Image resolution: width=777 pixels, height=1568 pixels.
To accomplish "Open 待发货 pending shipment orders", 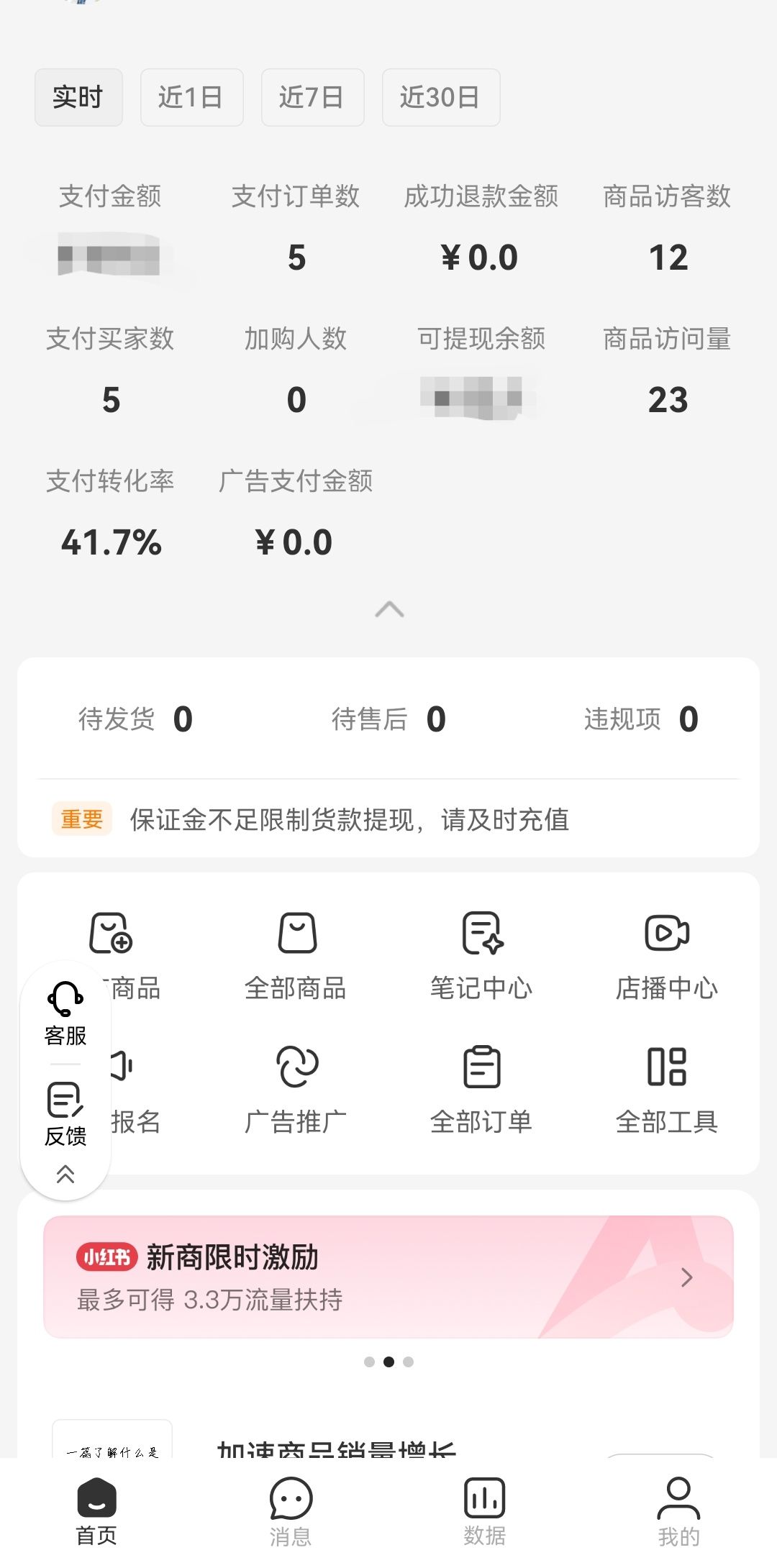I will click(x=135, y=719).
